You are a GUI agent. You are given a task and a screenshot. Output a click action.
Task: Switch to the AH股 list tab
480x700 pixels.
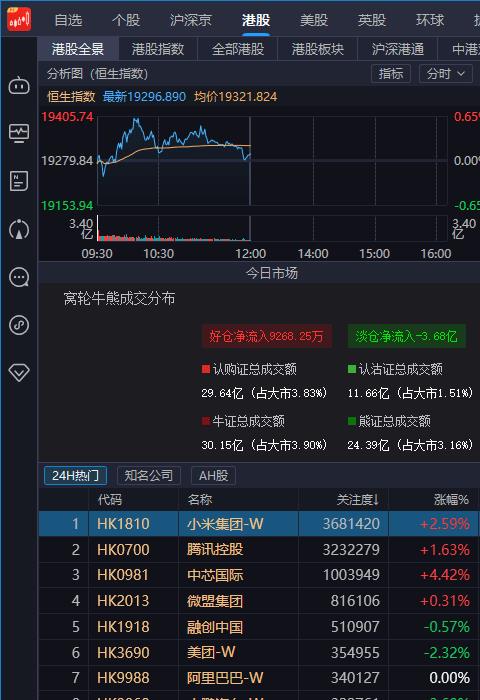213,475
